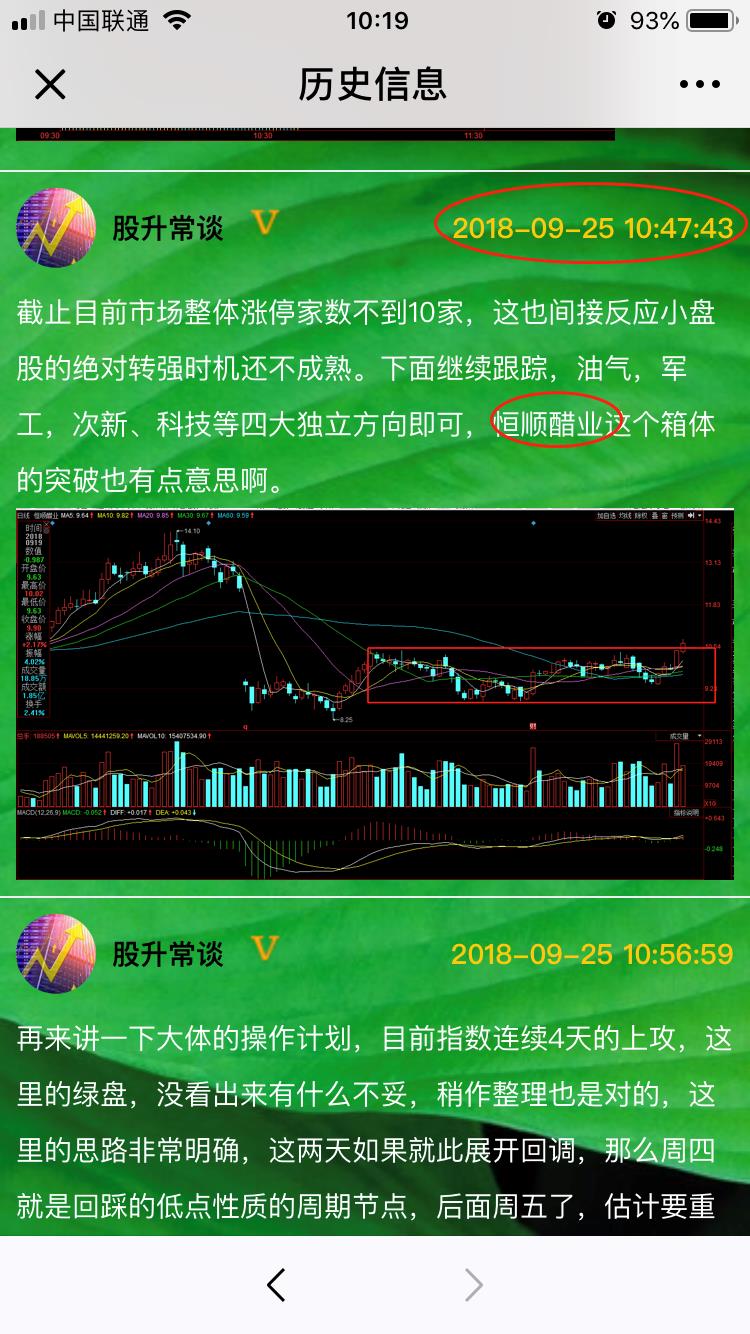Tap the 股升常谈 avatar on the 10:47:43 post
The height and width of the screenshot is (1334, 750).
point(56,228)
